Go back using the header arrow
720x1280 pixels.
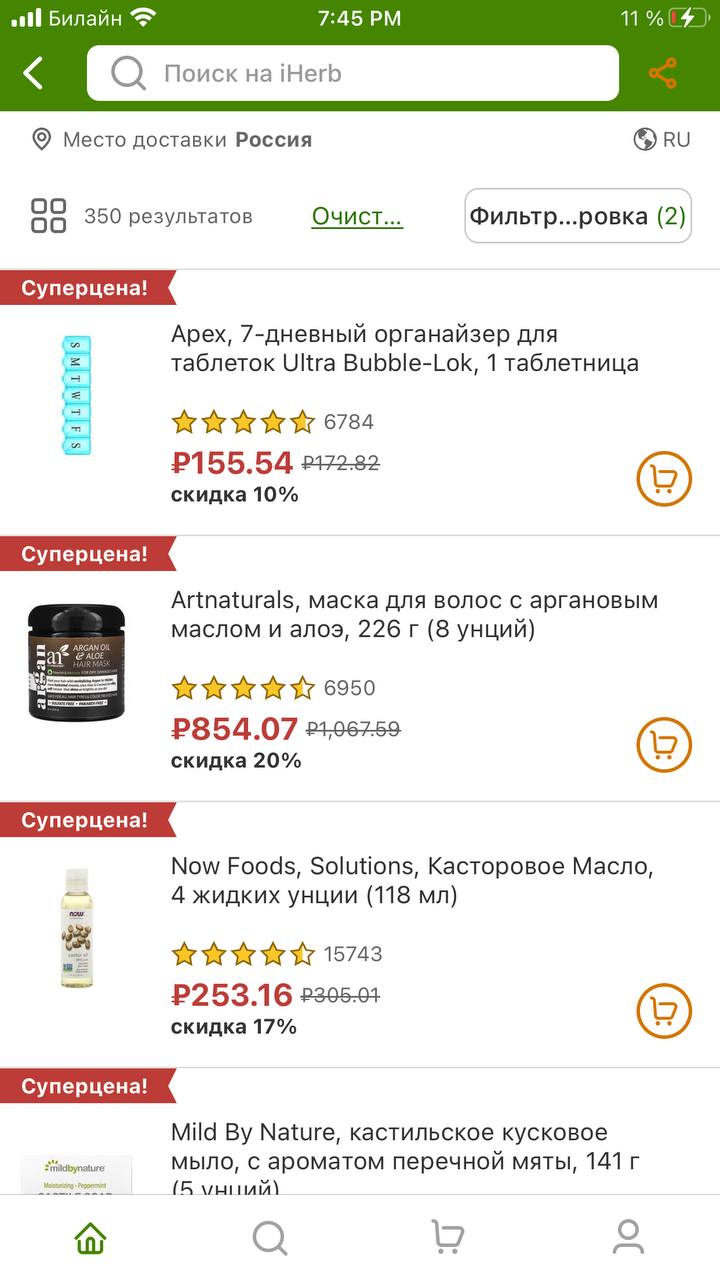point(34,73)
